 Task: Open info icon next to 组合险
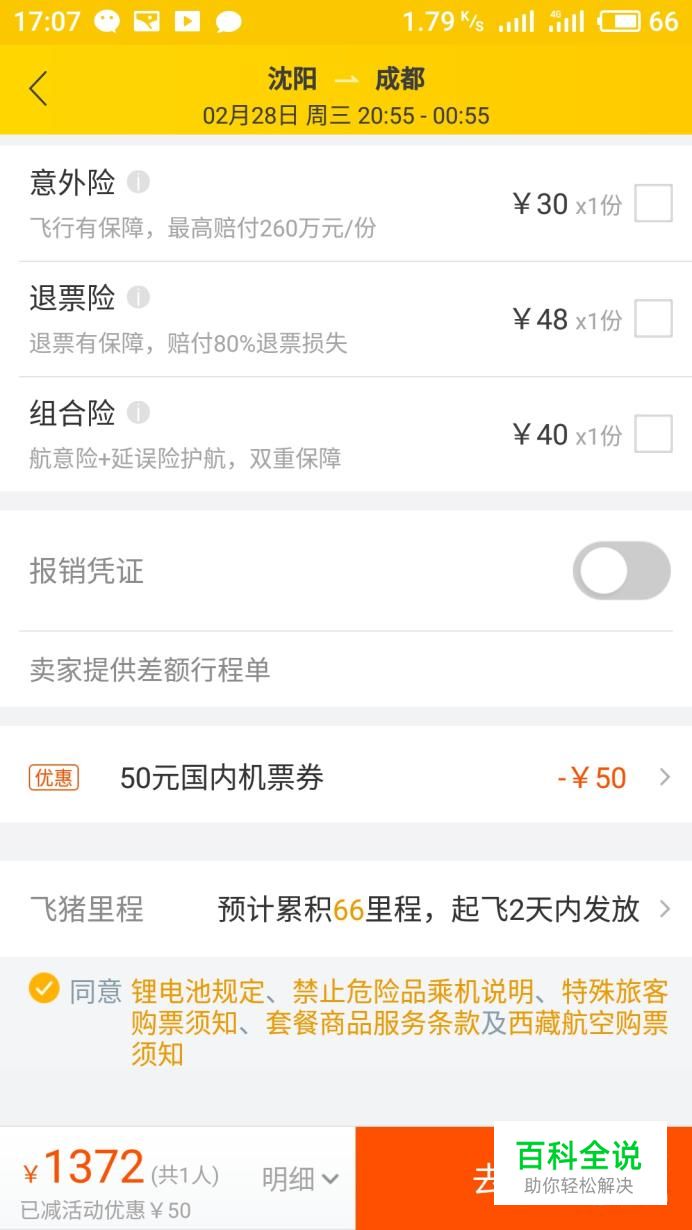tap(138, 412)
